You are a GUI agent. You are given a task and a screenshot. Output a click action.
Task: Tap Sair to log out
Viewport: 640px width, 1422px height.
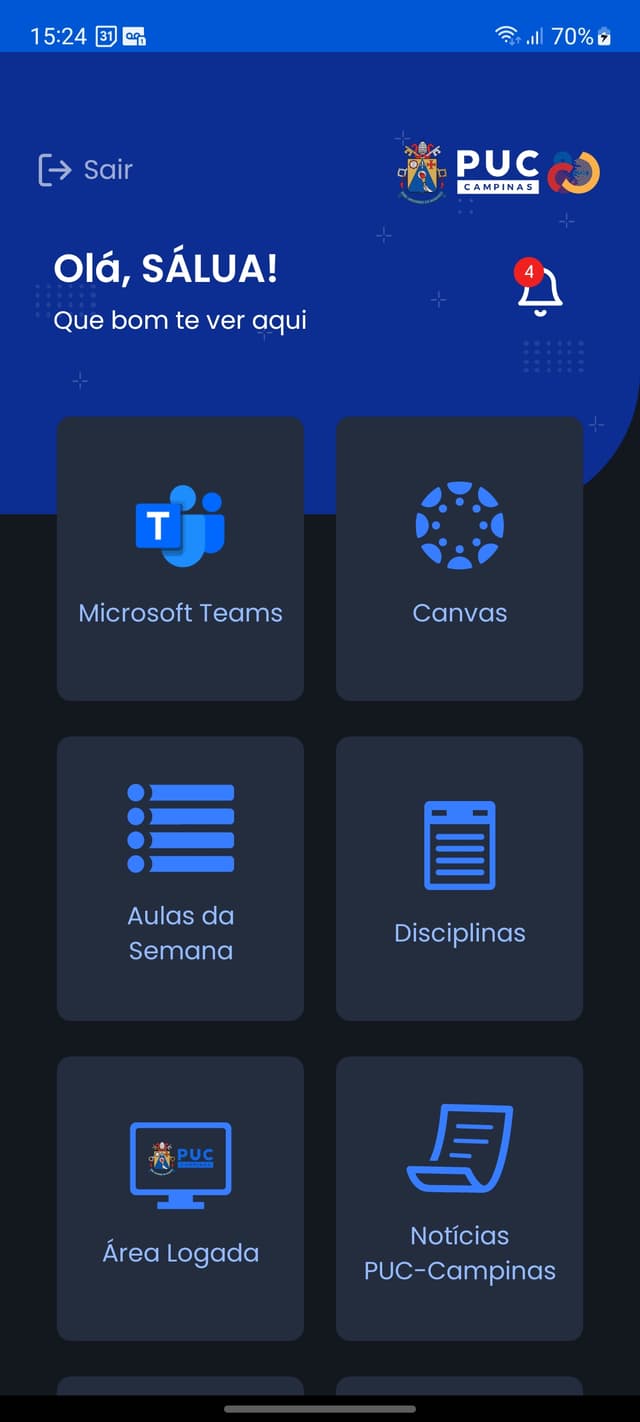click(x=85, y=170)
